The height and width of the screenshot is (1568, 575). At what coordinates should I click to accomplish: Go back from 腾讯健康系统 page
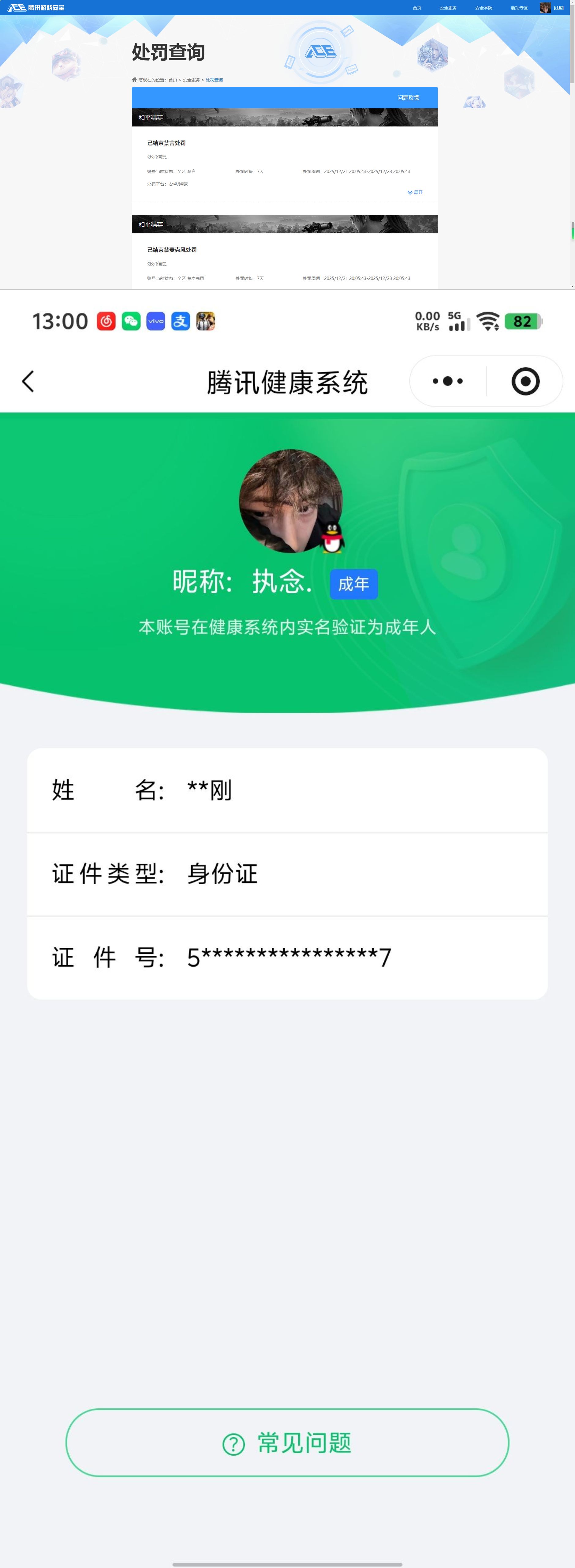pos(28,382)
